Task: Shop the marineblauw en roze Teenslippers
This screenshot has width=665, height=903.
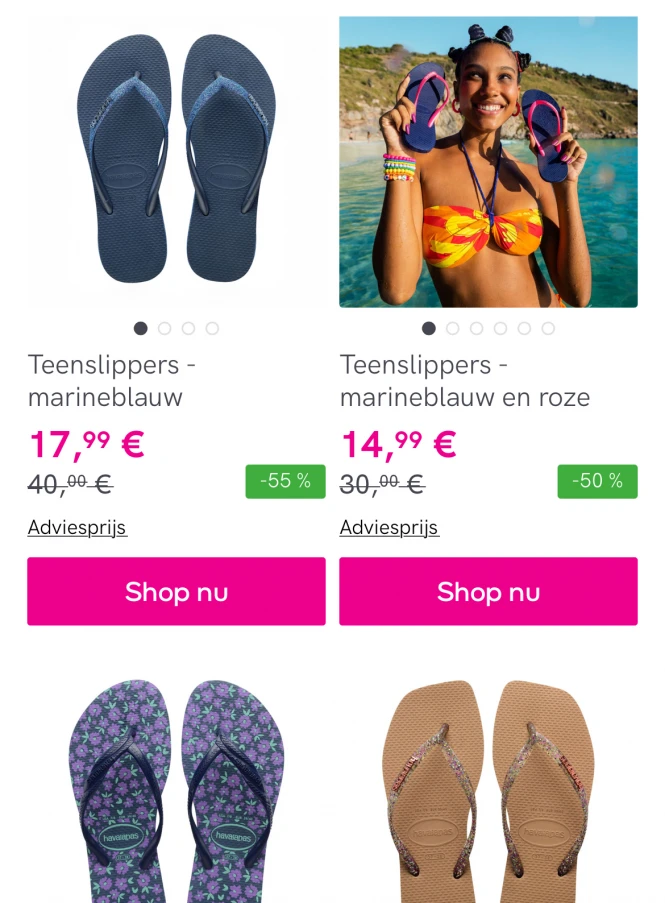Action: tap(488, 592)
